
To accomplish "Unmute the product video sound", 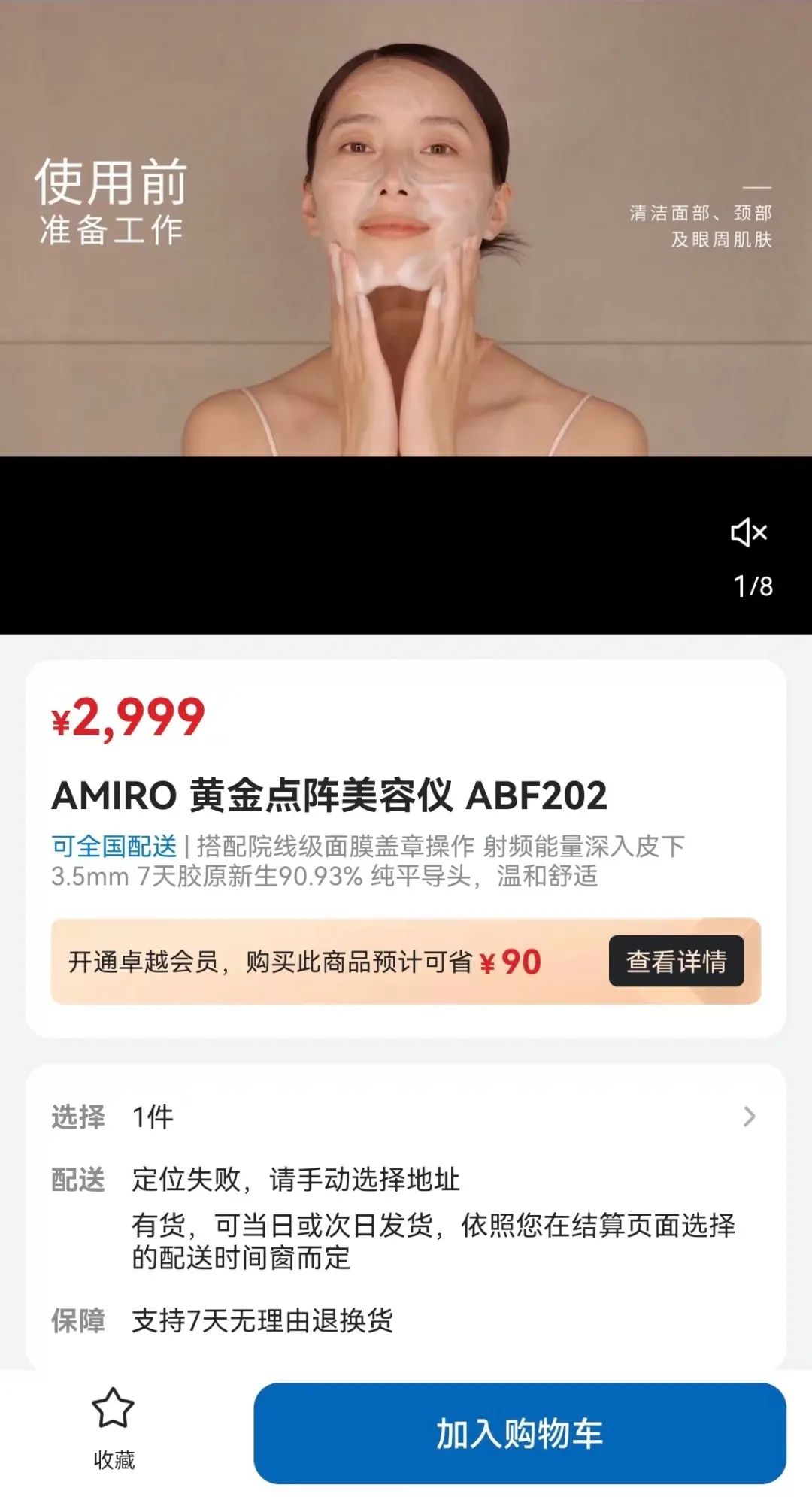I will click(x=749, y=532).
